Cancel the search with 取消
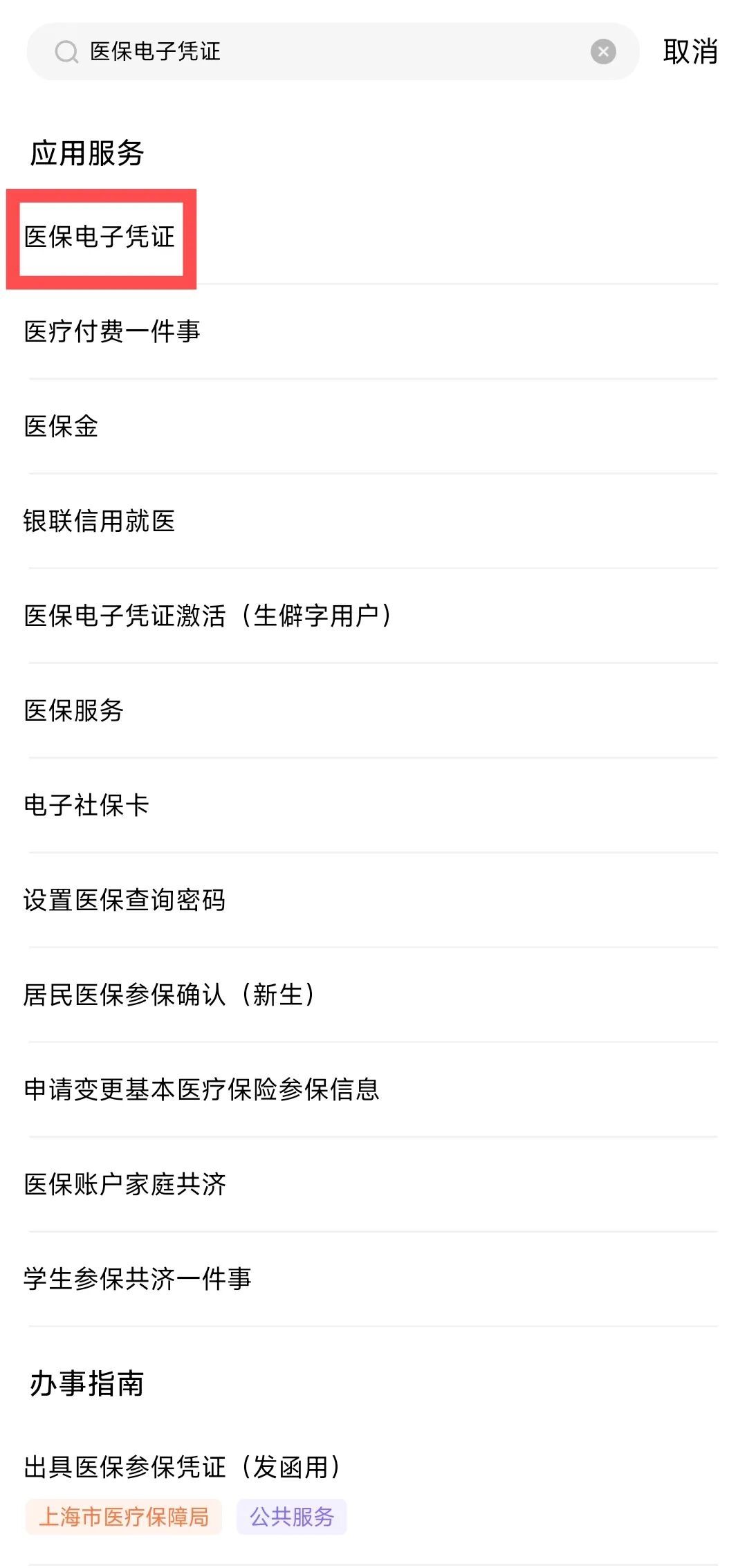The width and height of the screenshot is (747, 1568). (x=690, y=52)
